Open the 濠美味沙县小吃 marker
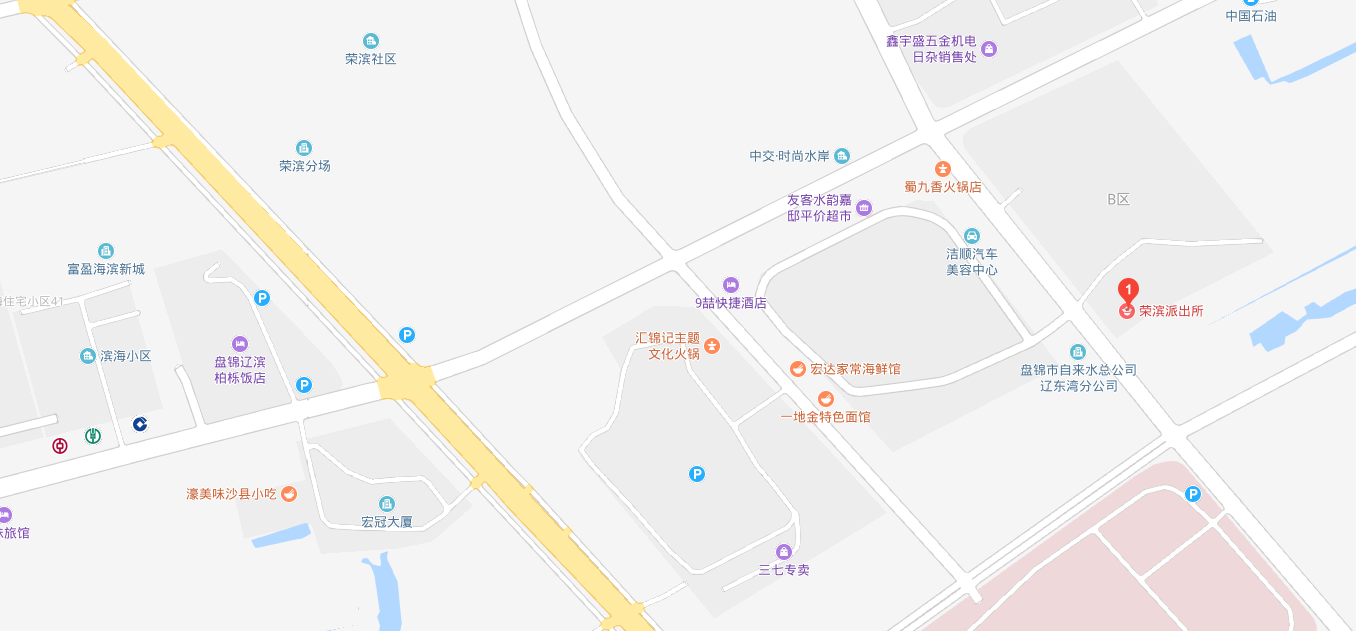The height and width of the screenshot is (631, 1356). (288, 493)
